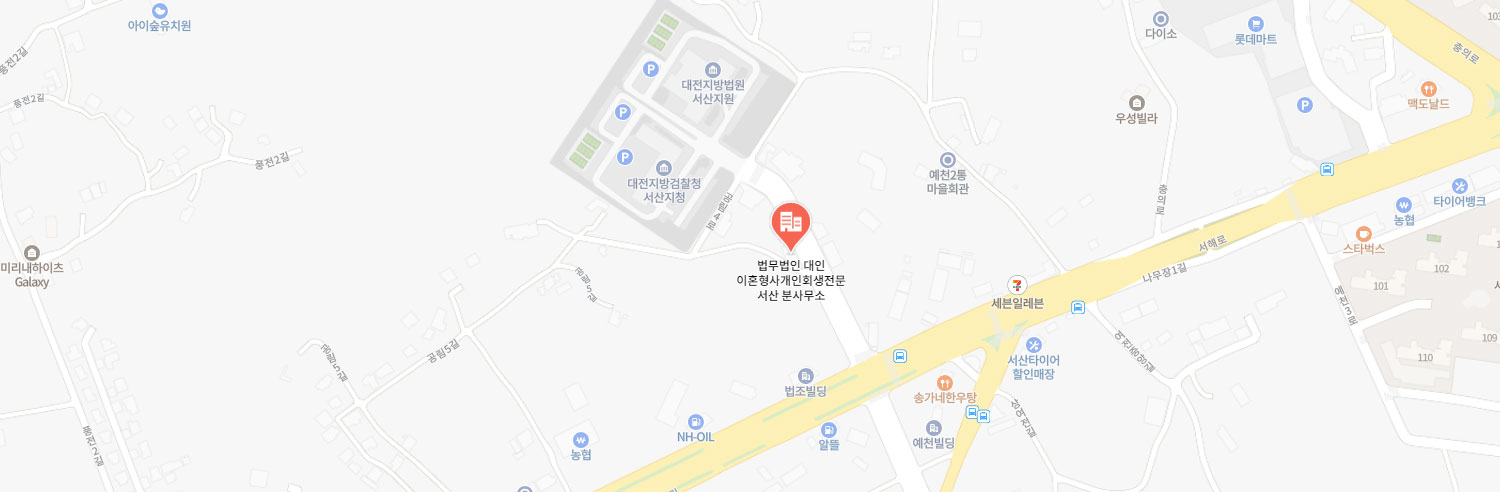Tap the 스타벅스 cafe marker
Viewport: 1500px width, 492px height.
coord(1363,233)
